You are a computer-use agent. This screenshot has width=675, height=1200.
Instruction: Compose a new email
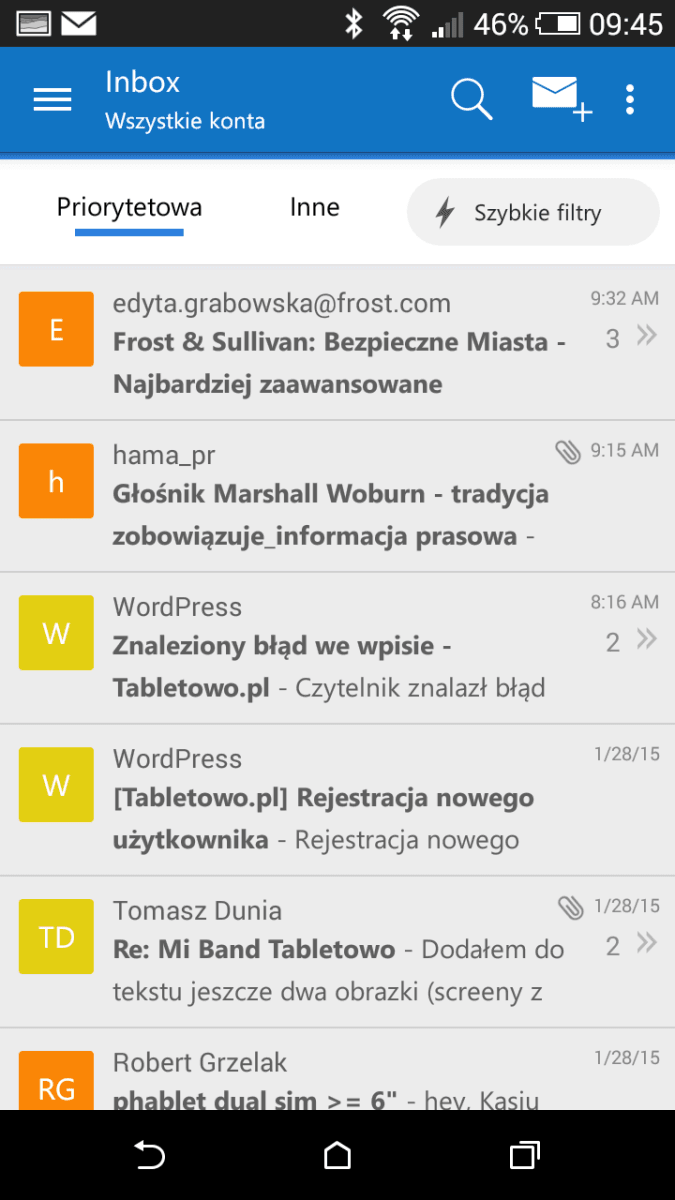561,99
